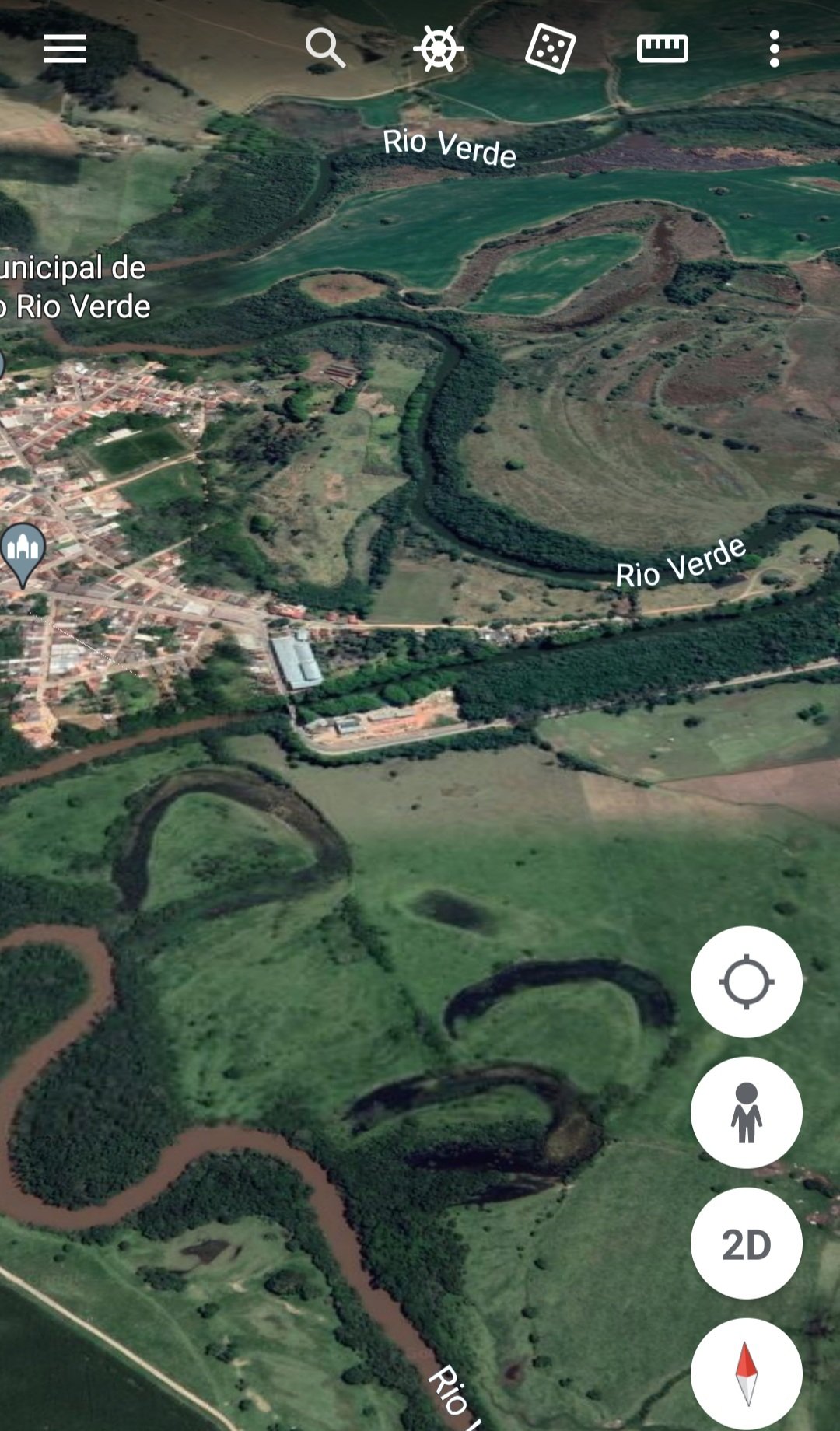The height and width of the screenshot is (1431, 840).
Task: Reset orientation with the compass
Action: pyautogui.click(x=747, y=1374)
